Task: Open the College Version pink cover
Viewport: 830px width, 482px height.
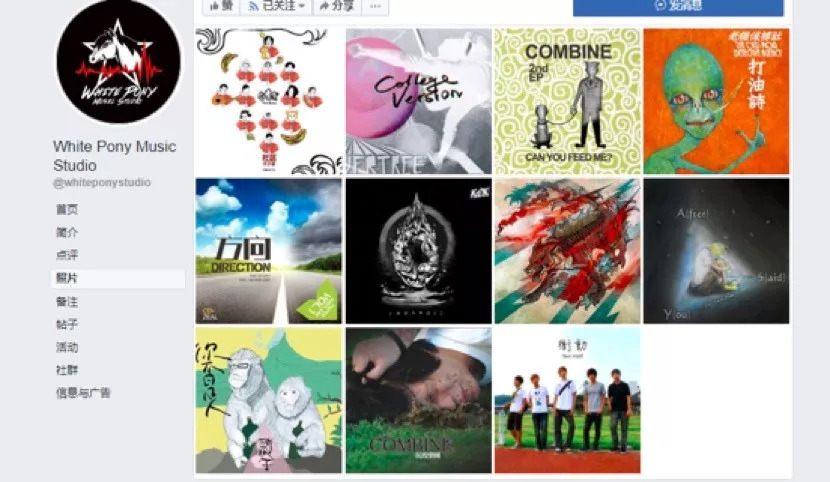Action: pos(418,101)
